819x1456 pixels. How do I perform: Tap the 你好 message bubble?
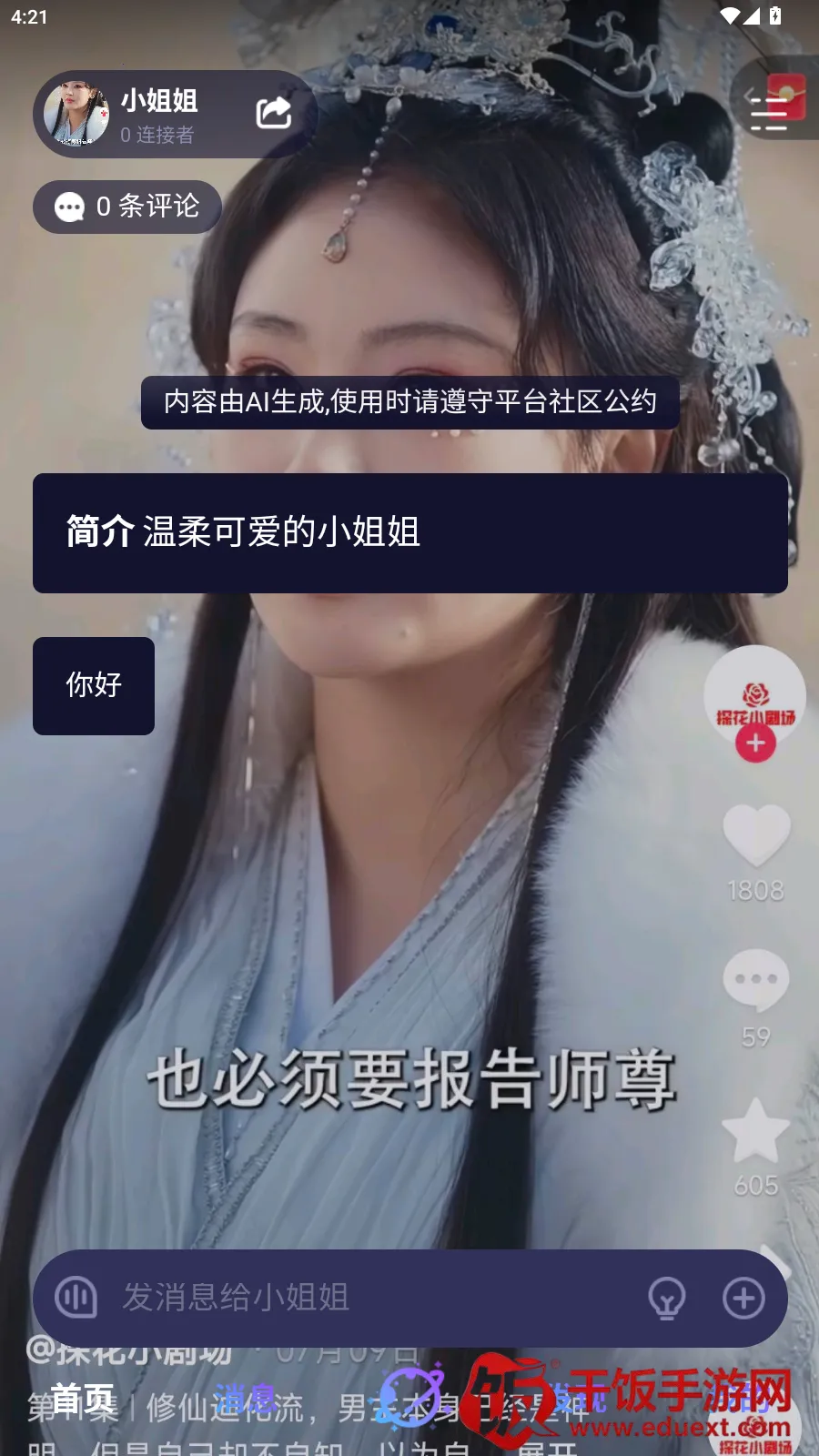coord(94,685)
